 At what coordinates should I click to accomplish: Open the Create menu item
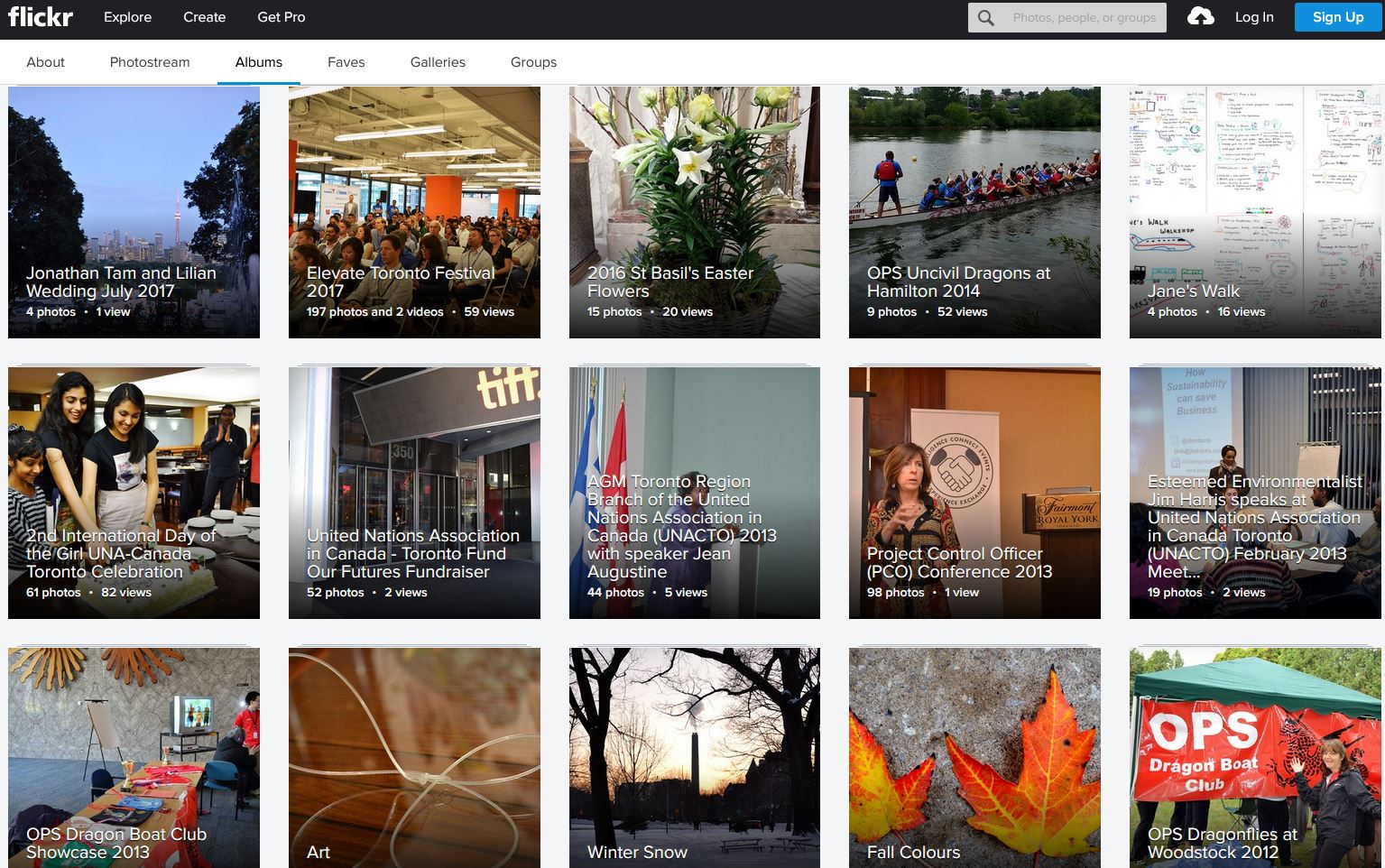point(204,17)
